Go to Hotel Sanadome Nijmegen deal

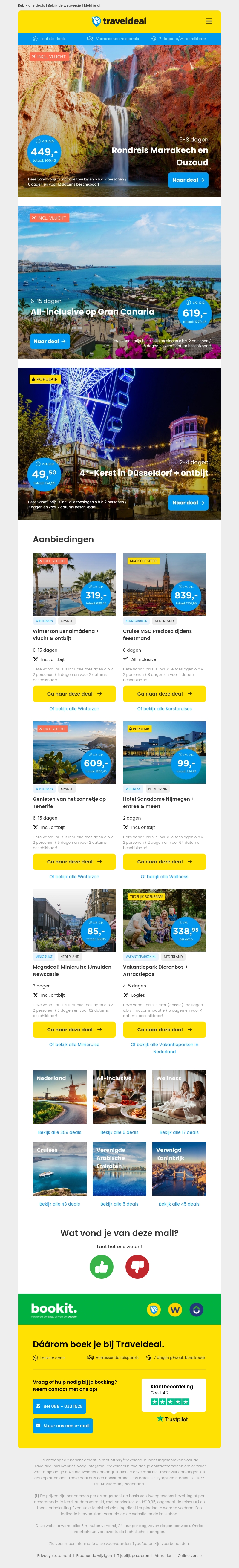pos(164,861)
